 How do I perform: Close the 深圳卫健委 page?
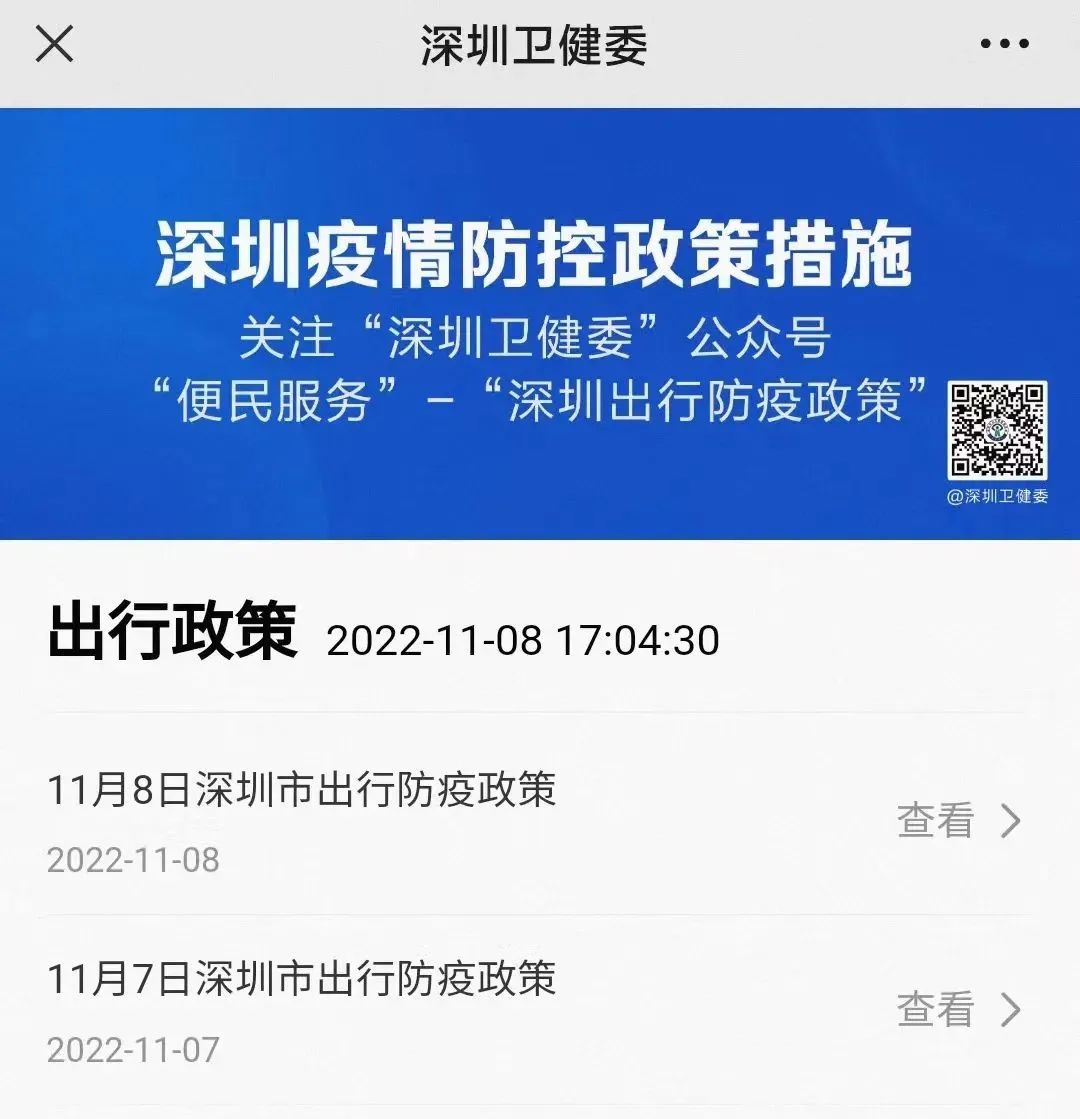pyautogui.click(x=54, y=44)
